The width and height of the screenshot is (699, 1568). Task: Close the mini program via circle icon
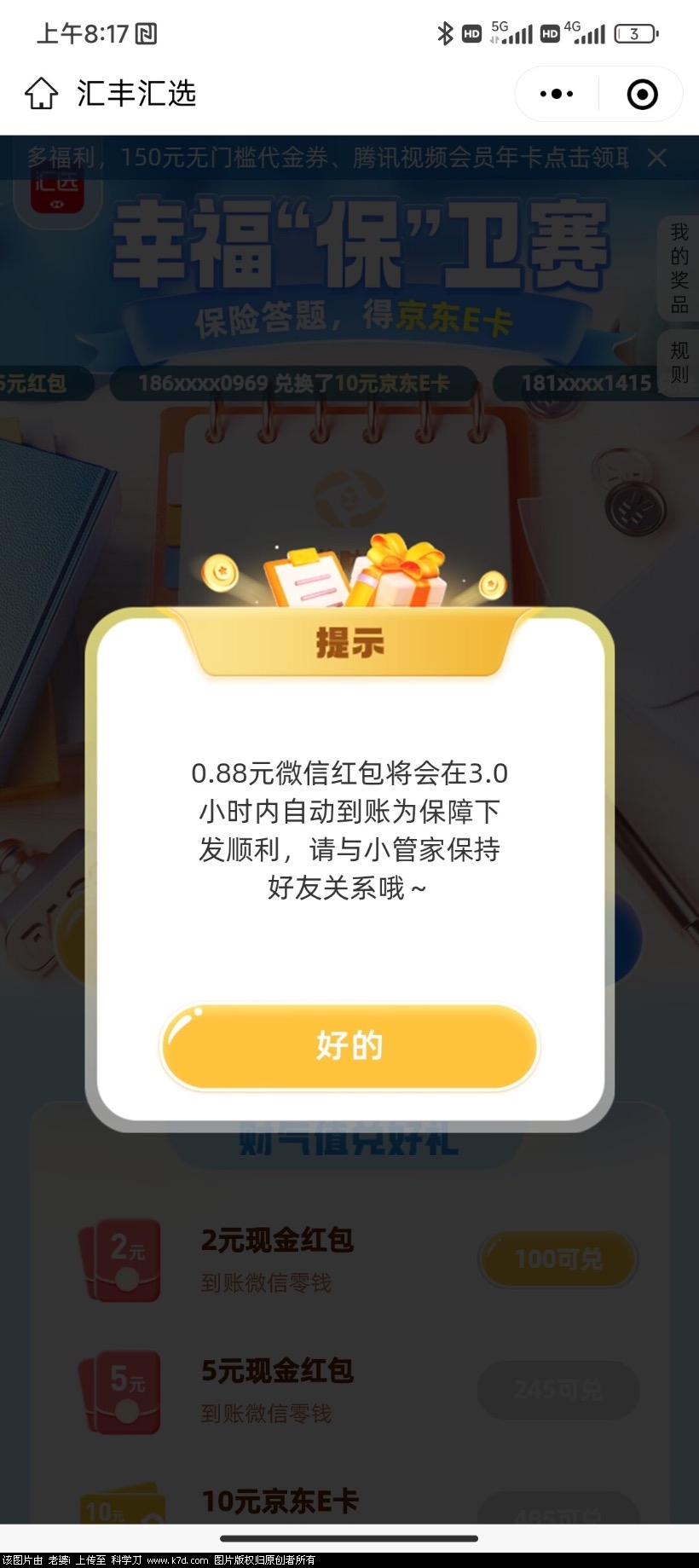click(x=642, y=94)
